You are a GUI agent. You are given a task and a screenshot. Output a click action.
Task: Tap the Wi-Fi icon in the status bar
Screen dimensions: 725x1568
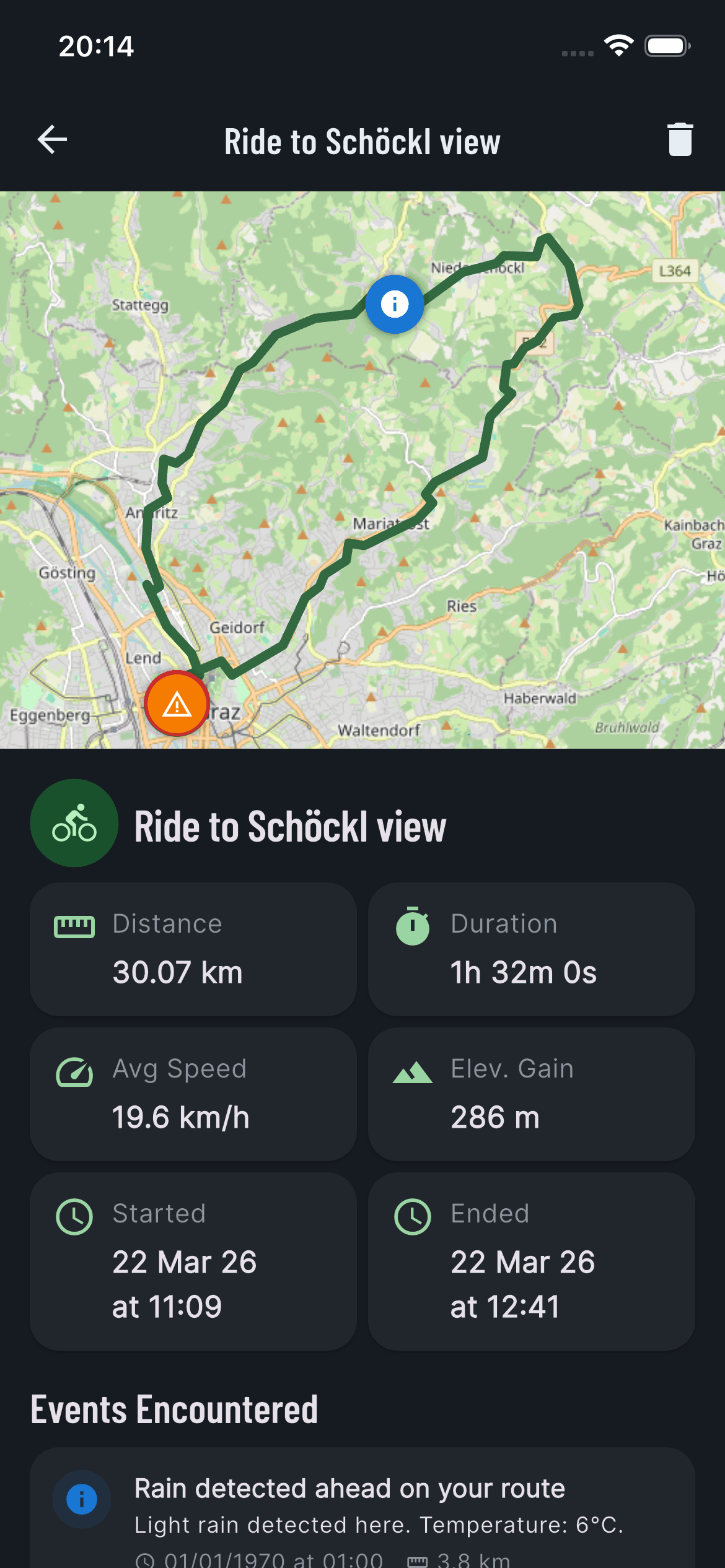pyautogui.click(x=618, y=45)
